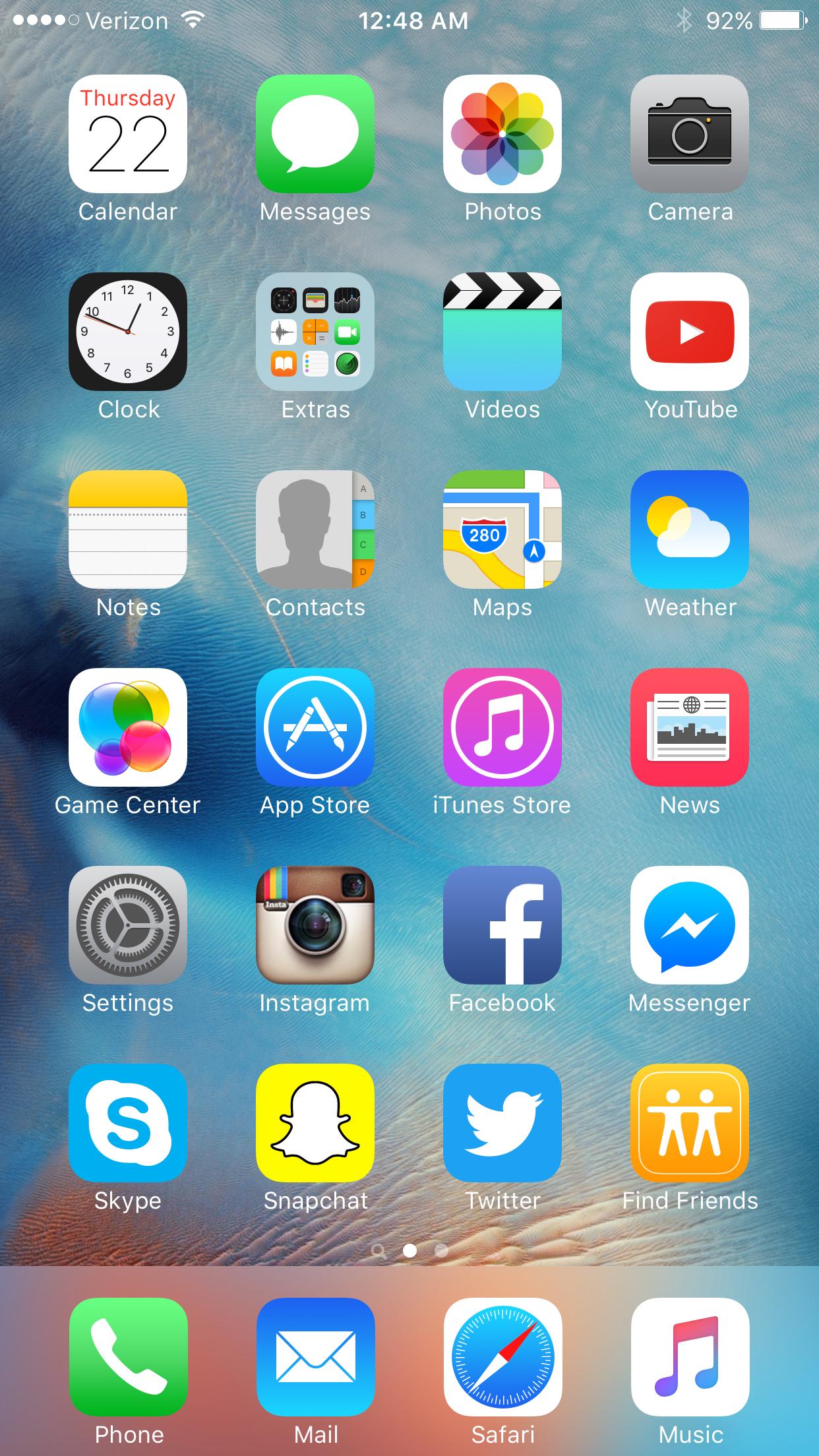819x1456 pixels.
Task: Open the Notes app
Action: click(128, 530)
